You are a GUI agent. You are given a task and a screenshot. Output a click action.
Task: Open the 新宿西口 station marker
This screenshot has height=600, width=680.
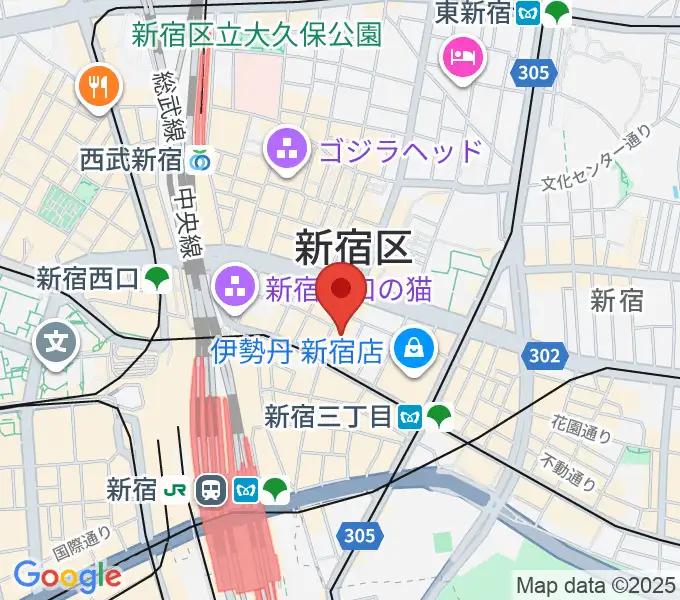point(156,278)
